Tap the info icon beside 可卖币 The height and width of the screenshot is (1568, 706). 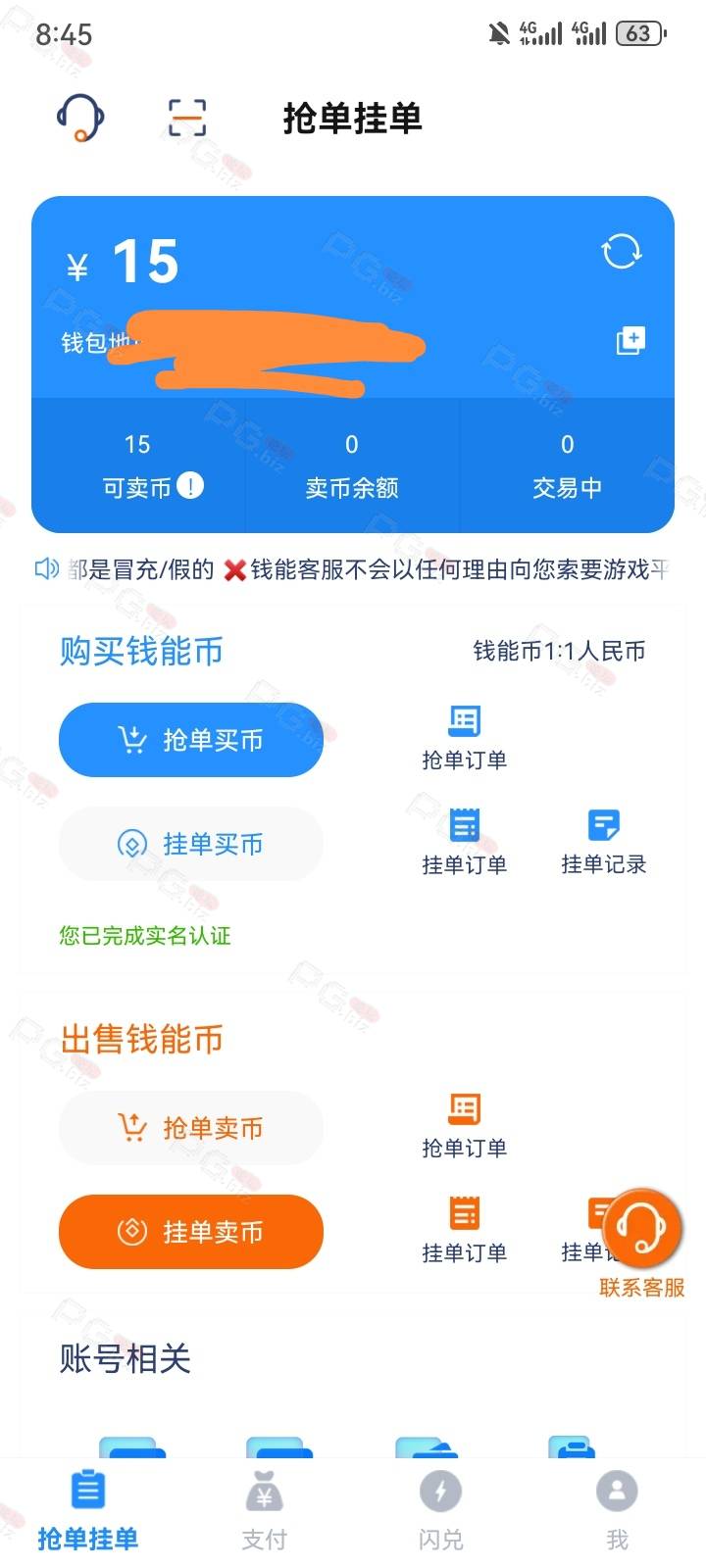(190, 485)
